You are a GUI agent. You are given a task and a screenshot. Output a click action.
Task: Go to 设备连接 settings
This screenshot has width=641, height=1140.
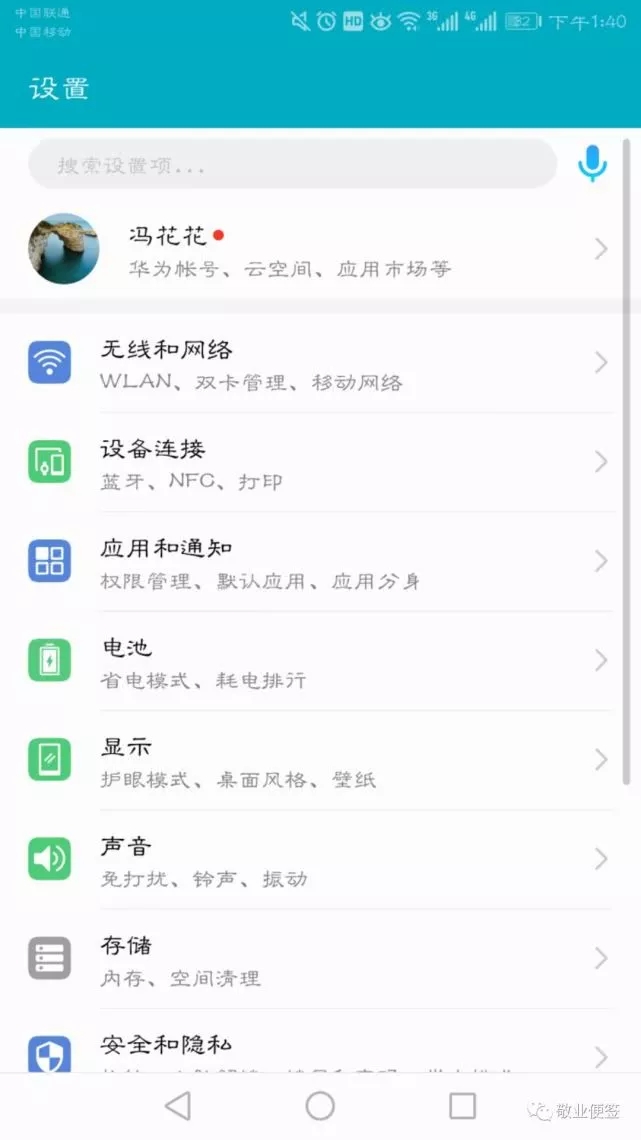320,462
